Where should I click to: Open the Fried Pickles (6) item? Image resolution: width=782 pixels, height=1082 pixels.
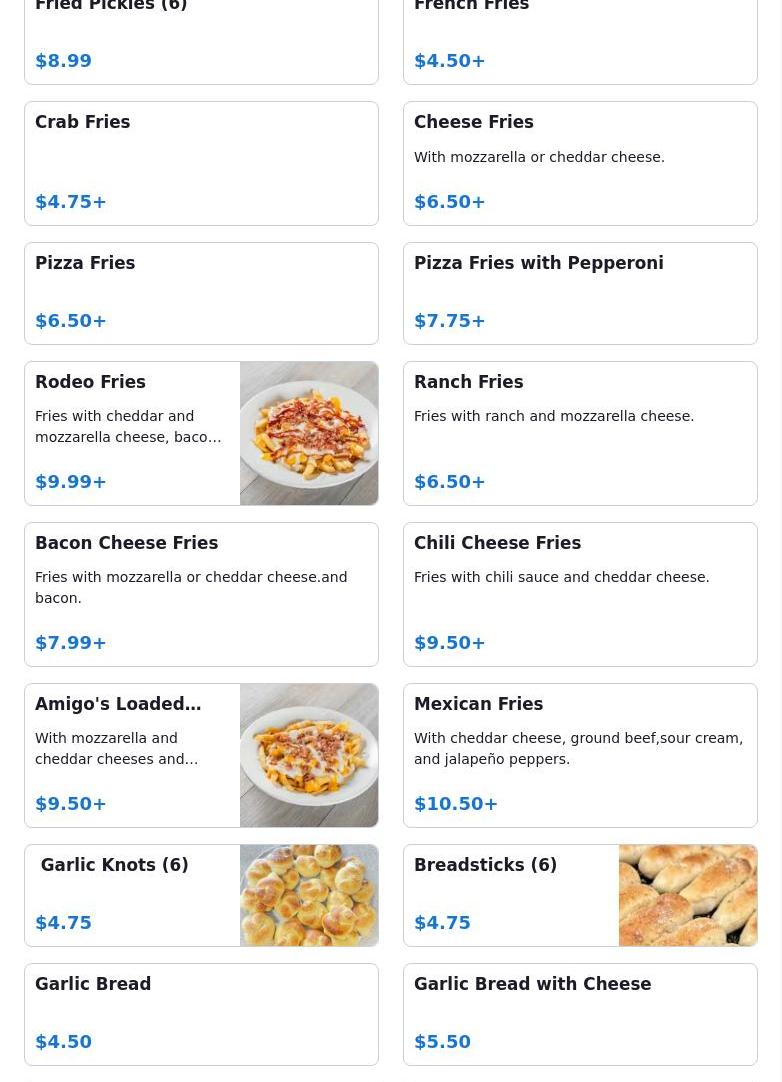tap(201, 40)
